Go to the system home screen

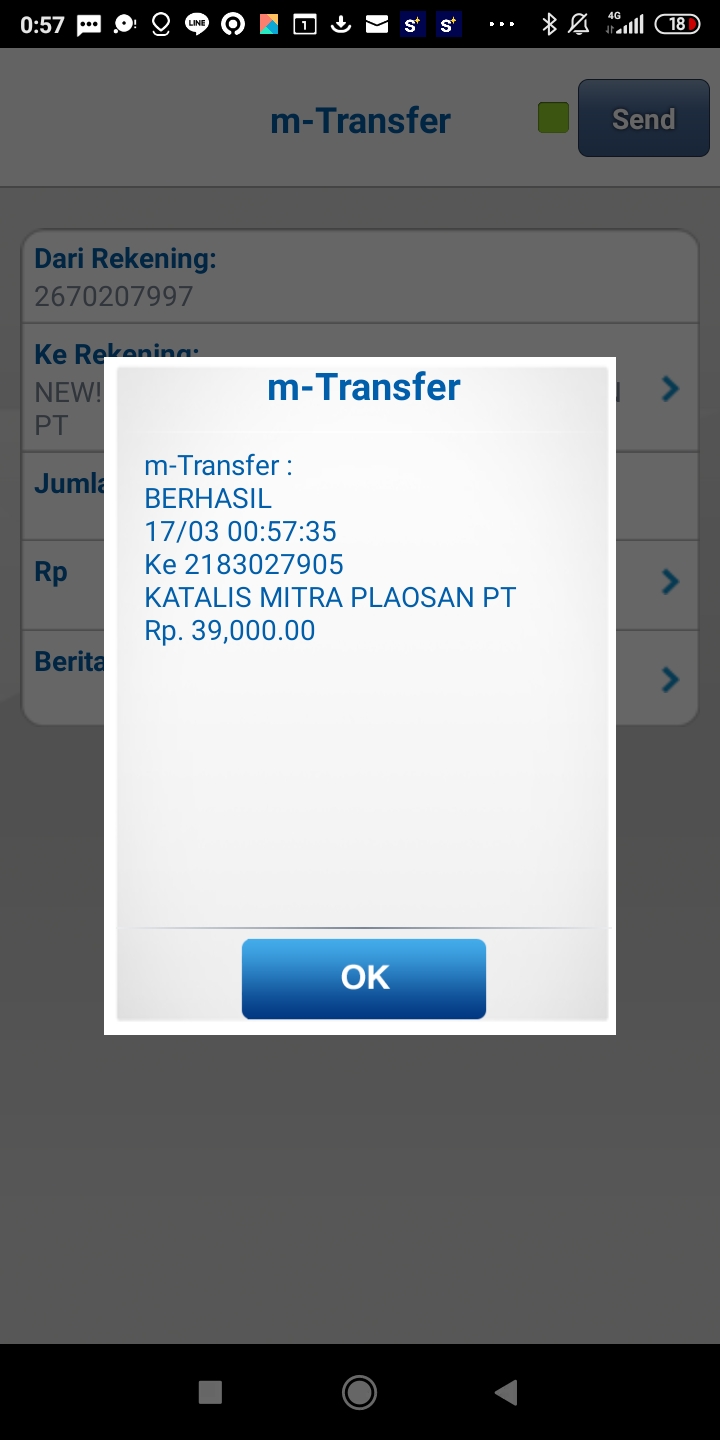click(359, 1392)
